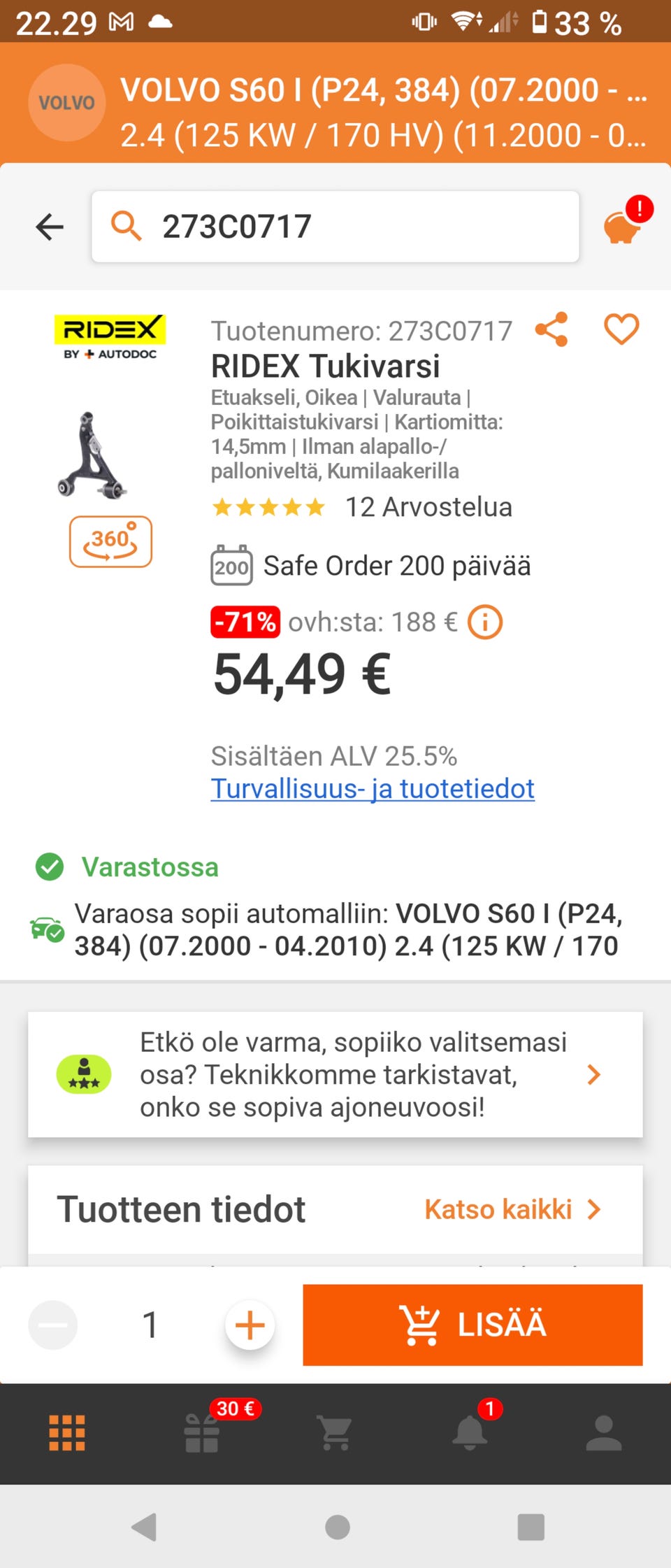
Task: Open the 360 degree product view
Action: [x=110, y=540]
